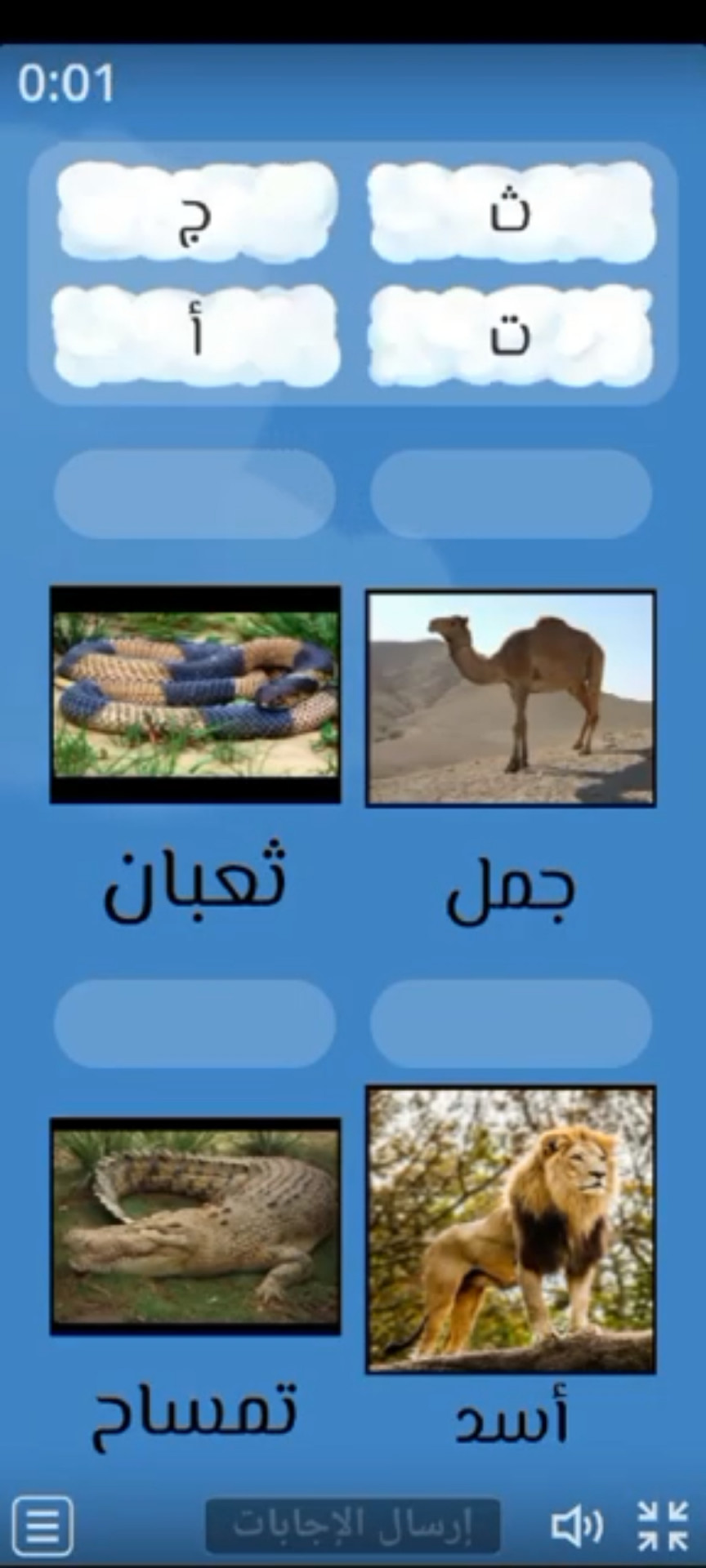Tap the empty slot above the snake picture

[194, 493]
